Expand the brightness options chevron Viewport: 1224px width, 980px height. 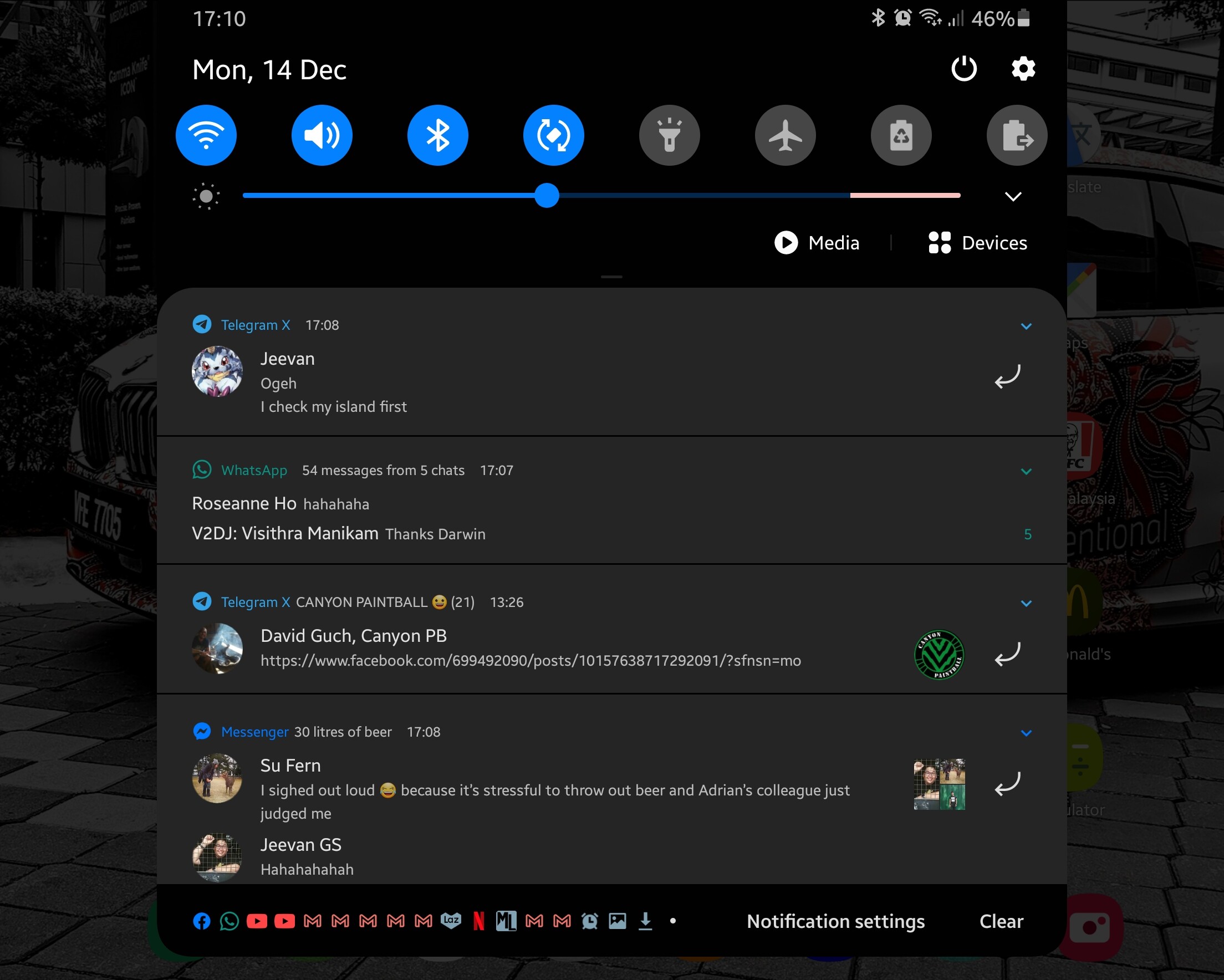point(1013,196)
